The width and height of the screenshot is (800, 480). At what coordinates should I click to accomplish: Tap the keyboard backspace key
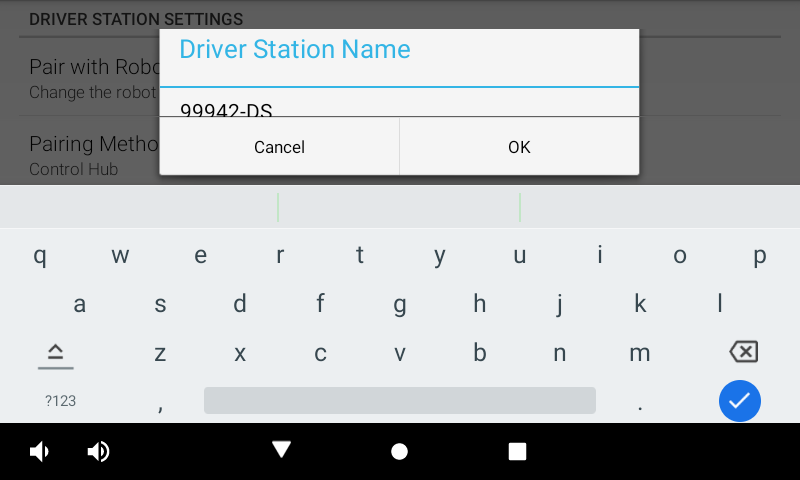click(743, 352)
